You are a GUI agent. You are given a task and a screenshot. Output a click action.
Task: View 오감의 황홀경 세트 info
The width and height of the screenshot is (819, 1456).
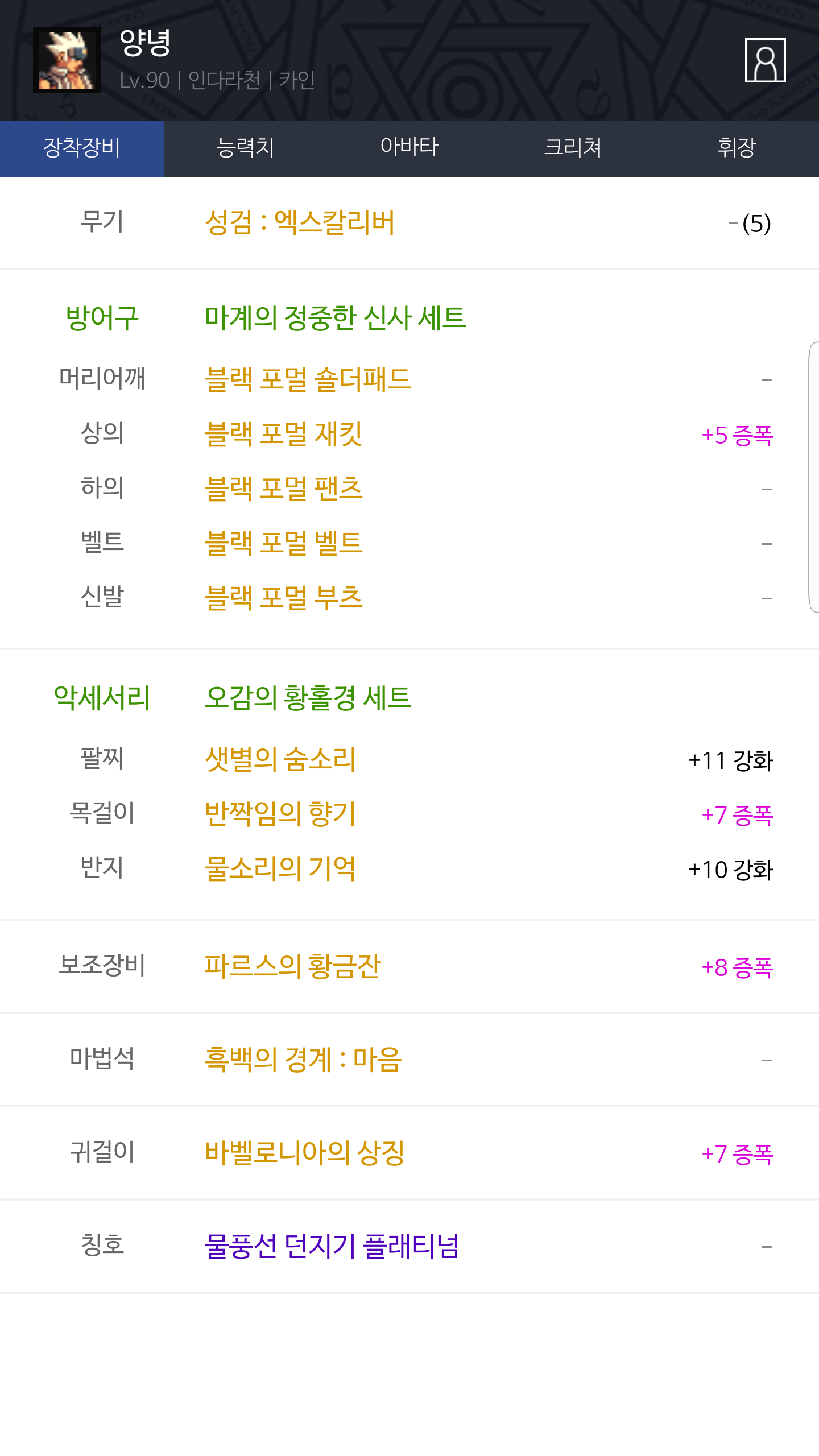click(308, 697)
